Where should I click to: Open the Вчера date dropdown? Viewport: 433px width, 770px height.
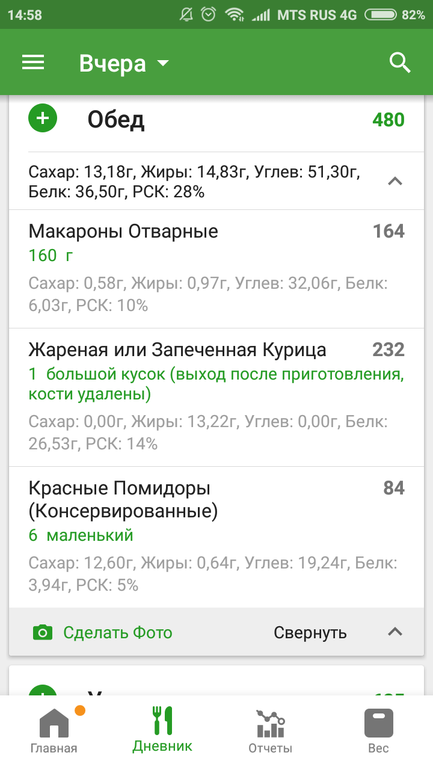[124, 63]
